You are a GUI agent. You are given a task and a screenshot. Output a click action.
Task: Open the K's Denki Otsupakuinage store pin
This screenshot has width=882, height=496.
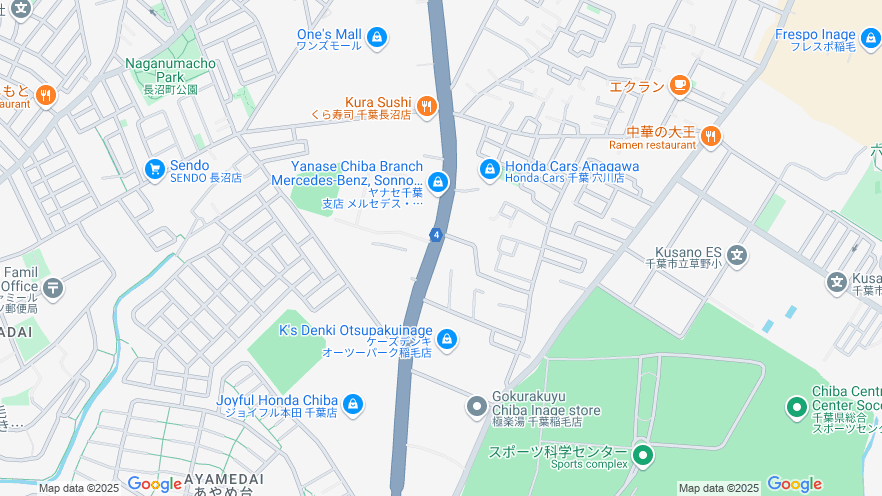pos(447,340)
